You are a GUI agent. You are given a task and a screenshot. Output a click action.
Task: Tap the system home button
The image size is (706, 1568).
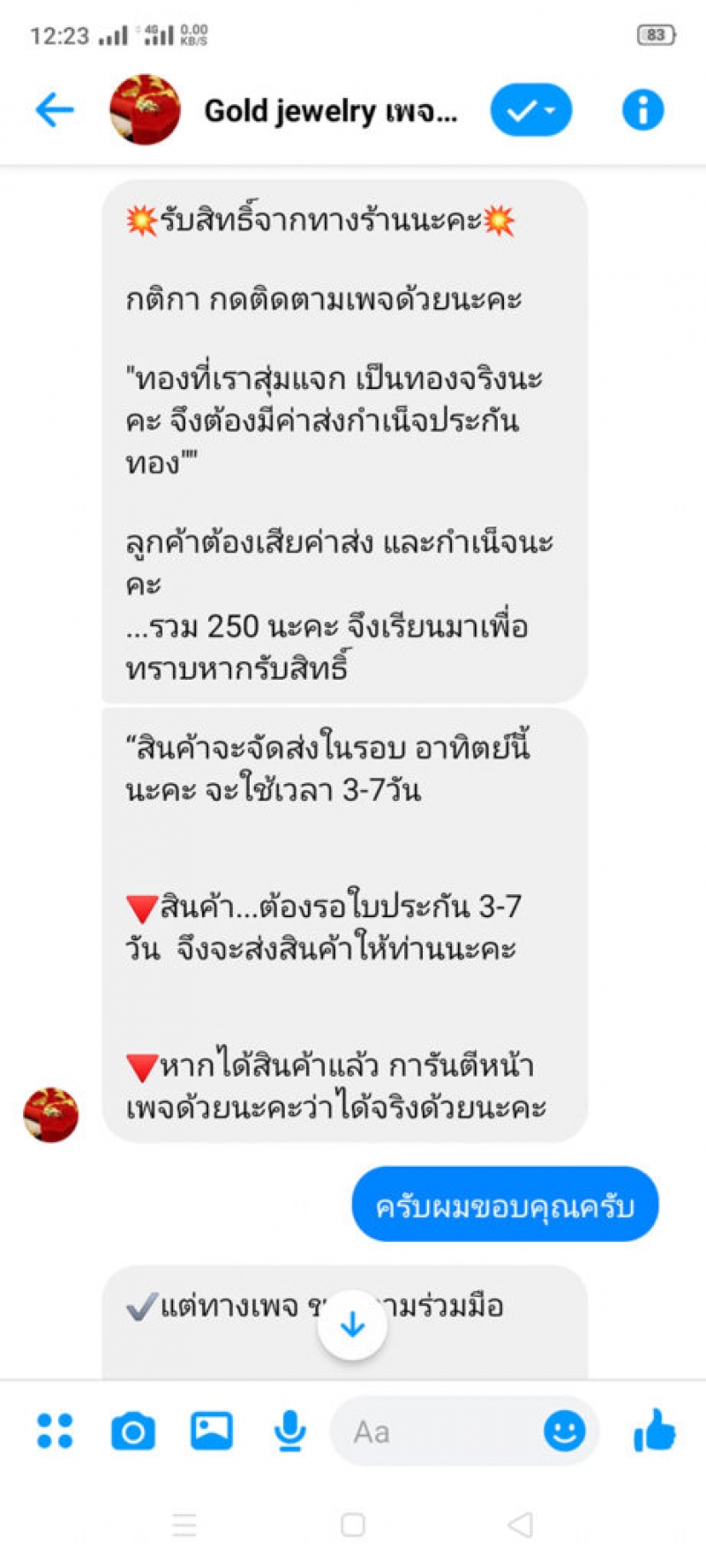(x=353, y=1524)
